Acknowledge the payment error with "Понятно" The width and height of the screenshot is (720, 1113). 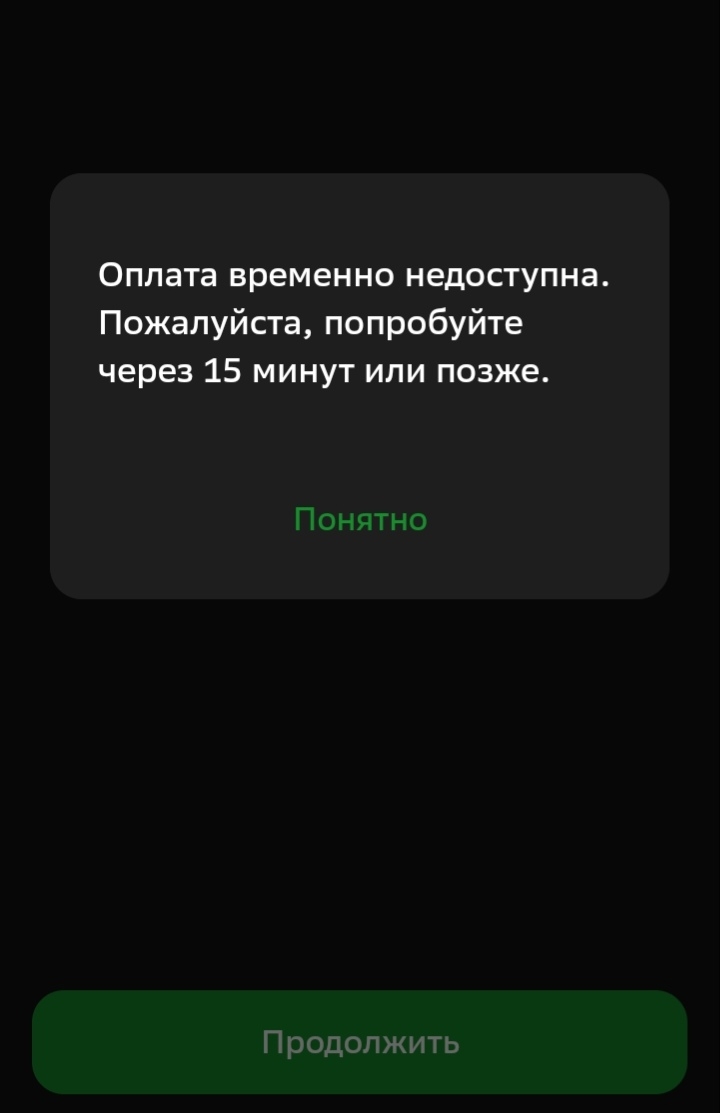(360, 518)
